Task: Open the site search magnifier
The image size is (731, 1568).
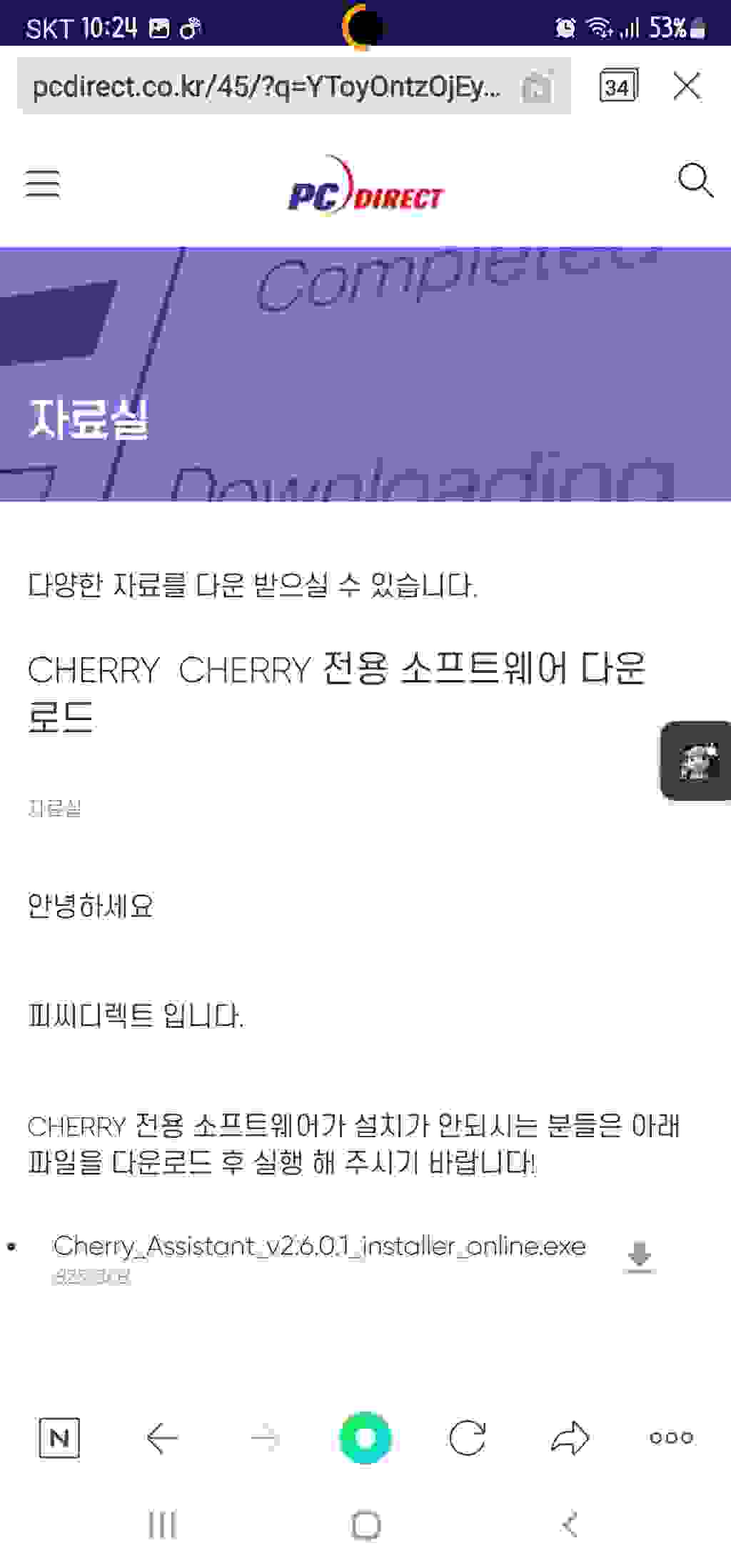Action: click(695, 180)
